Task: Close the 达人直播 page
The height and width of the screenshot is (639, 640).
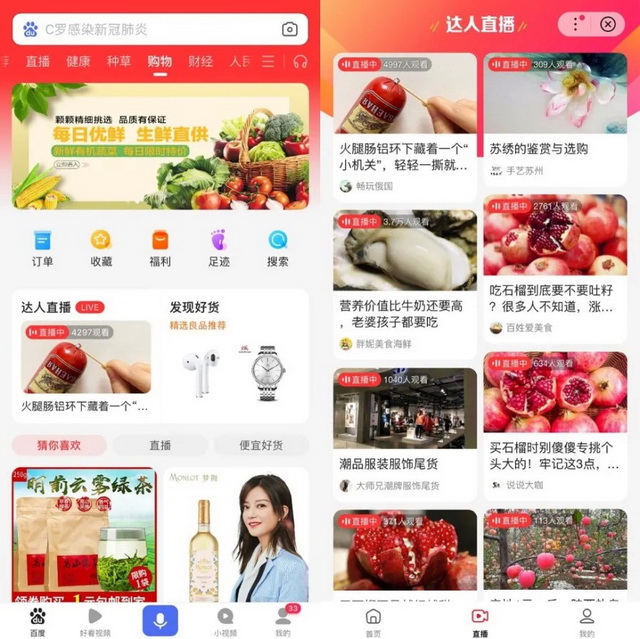Action: (607, 24)
